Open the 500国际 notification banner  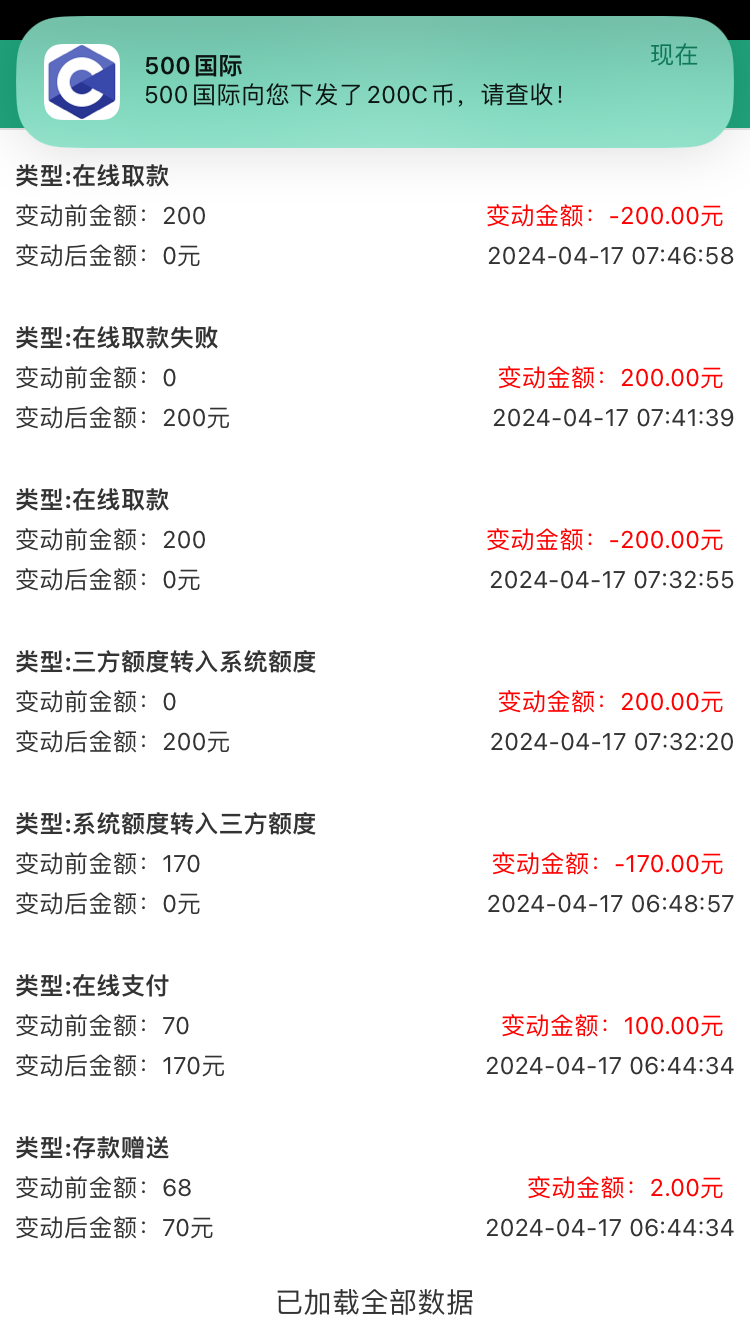375,82
